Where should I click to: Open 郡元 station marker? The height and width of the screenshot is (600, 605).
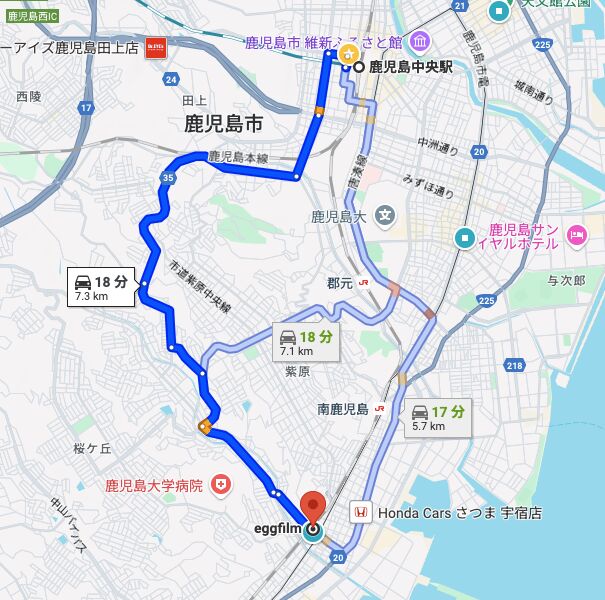367,284
